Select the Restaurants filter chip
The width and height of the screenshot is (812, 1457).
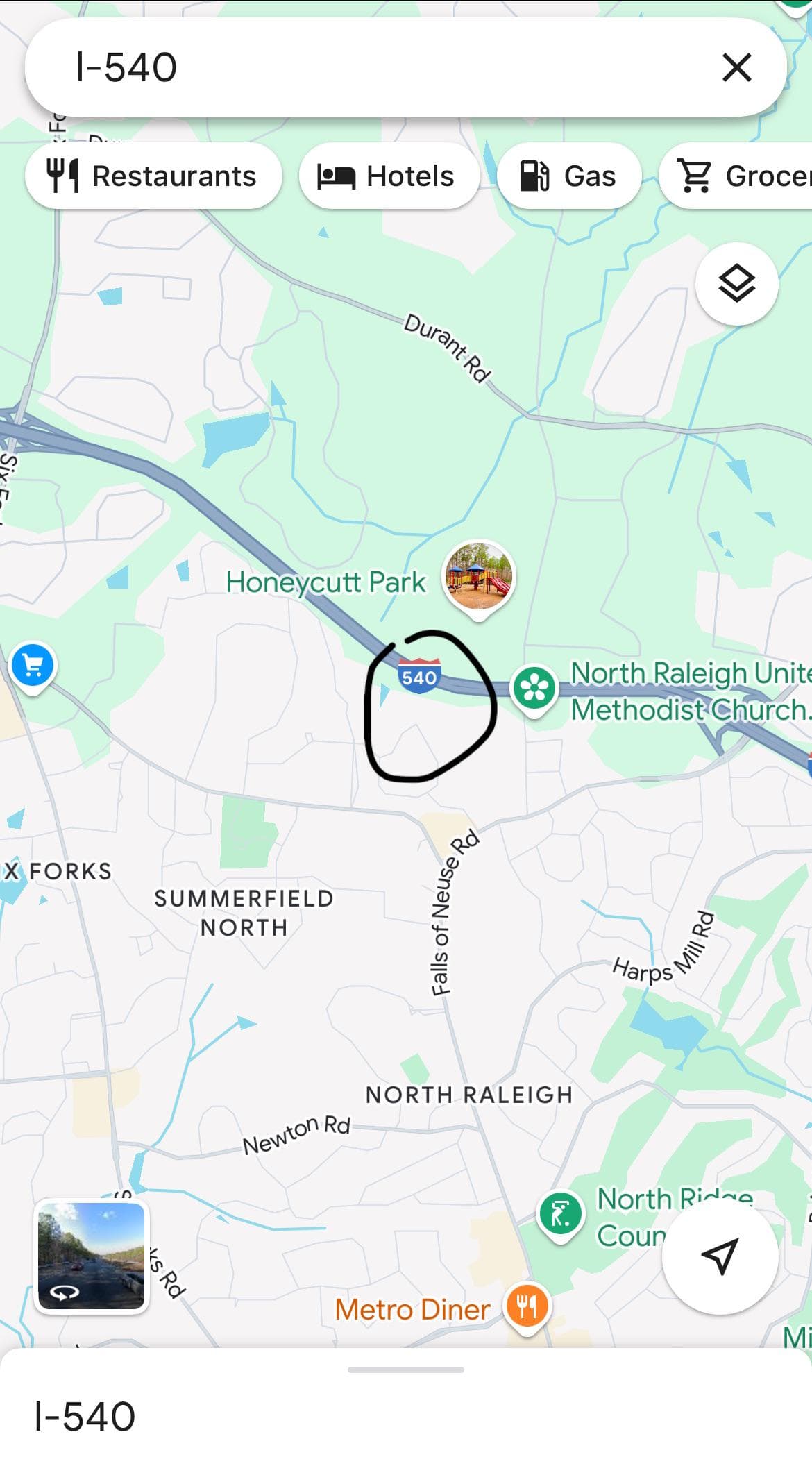tap(153, 176)
